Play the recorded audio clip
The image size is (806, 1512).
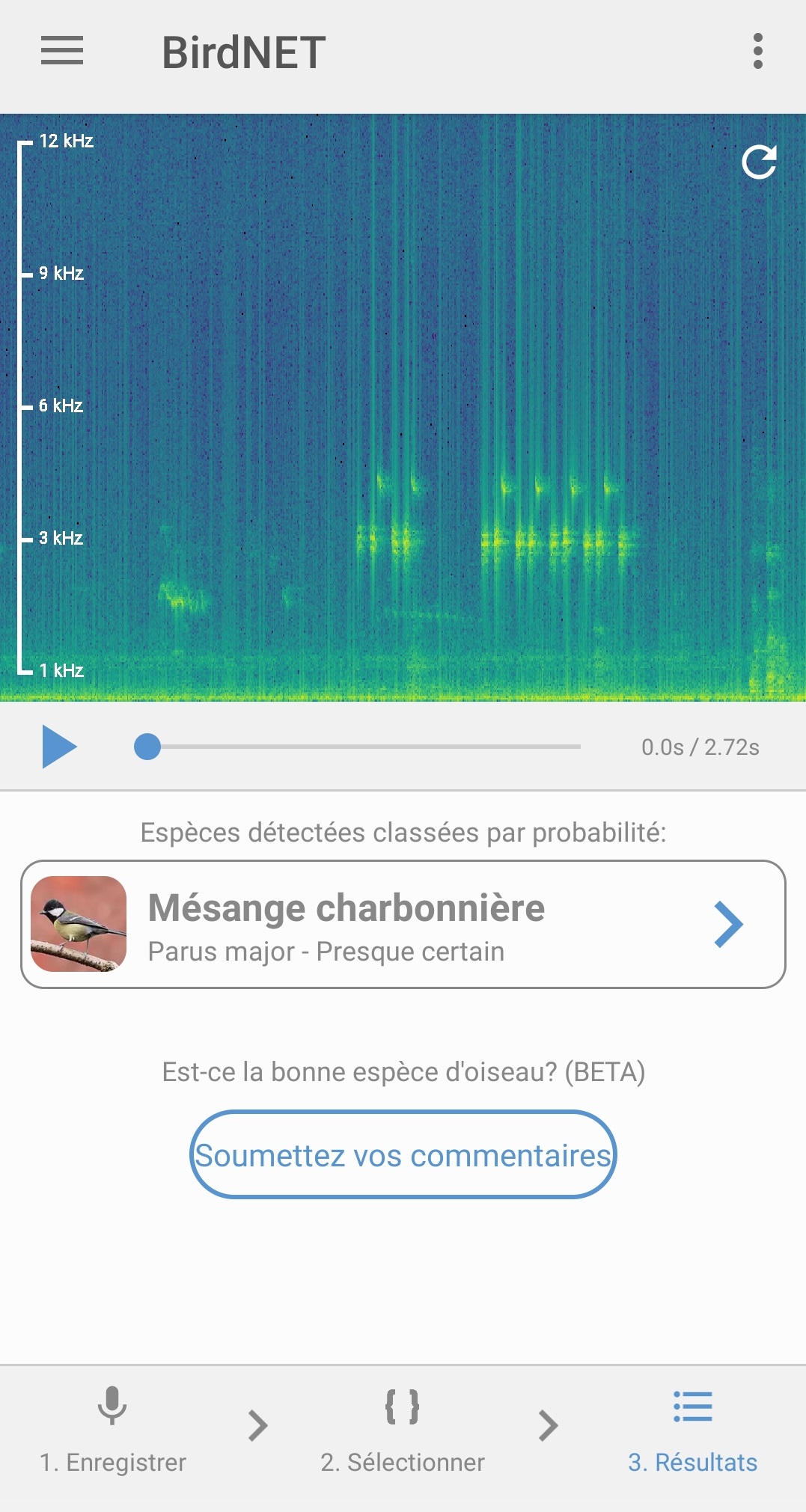[59, 747]
